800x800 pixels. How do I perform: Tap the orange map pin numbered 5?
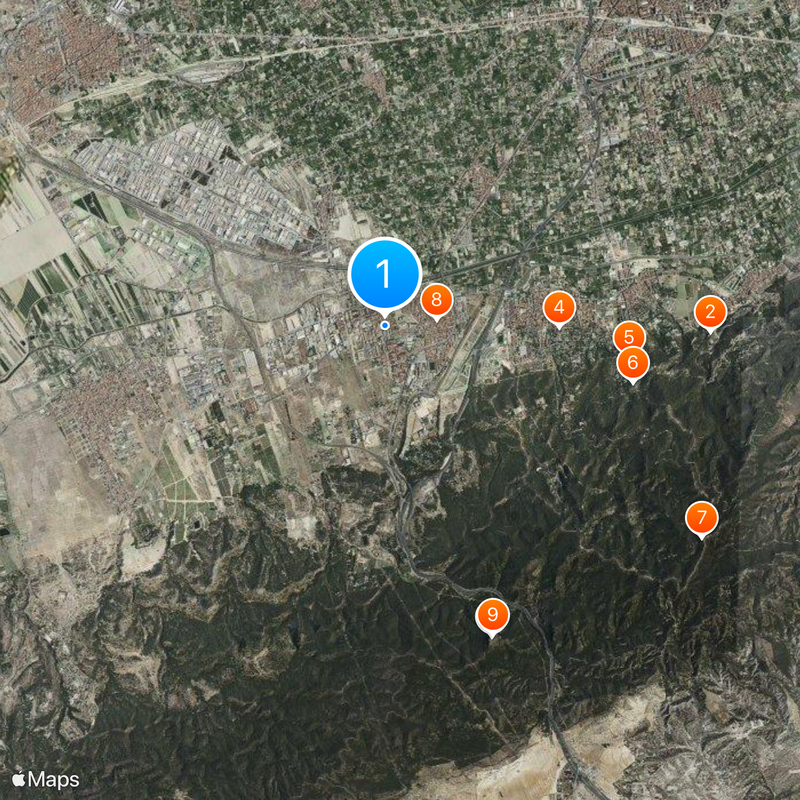pos(629,337)
